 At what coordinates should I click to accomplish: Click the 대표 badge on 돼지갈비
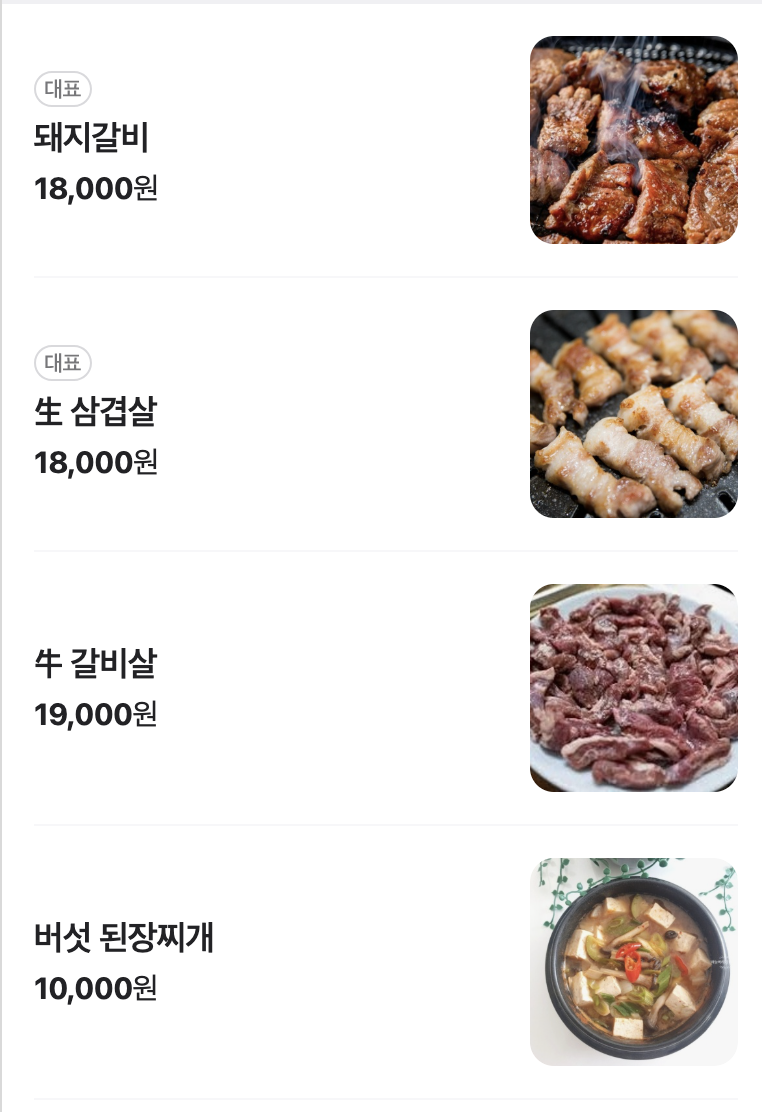(62, 89)
